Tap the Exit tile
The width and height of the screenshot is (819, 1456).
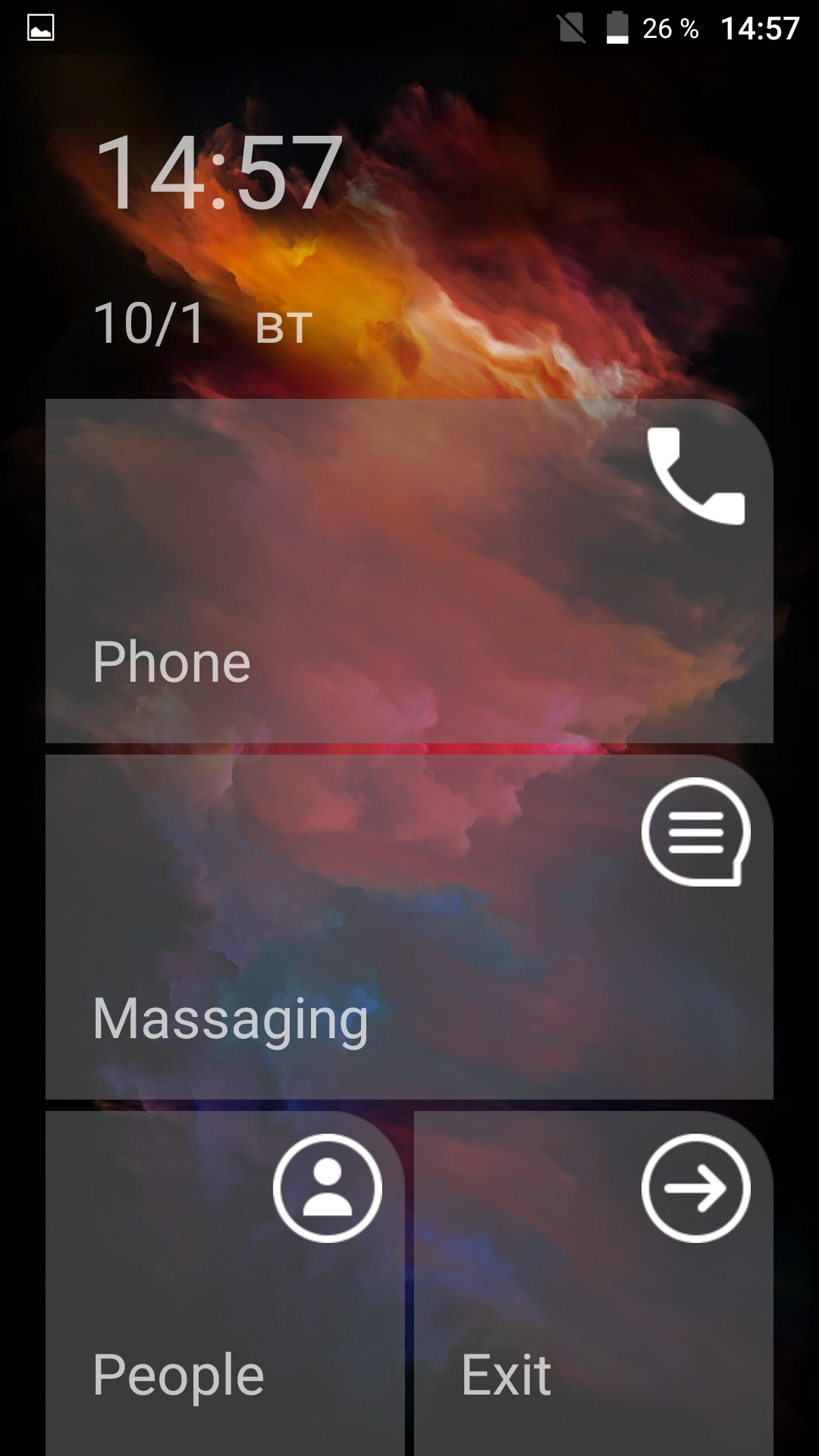click(594, 1283)
